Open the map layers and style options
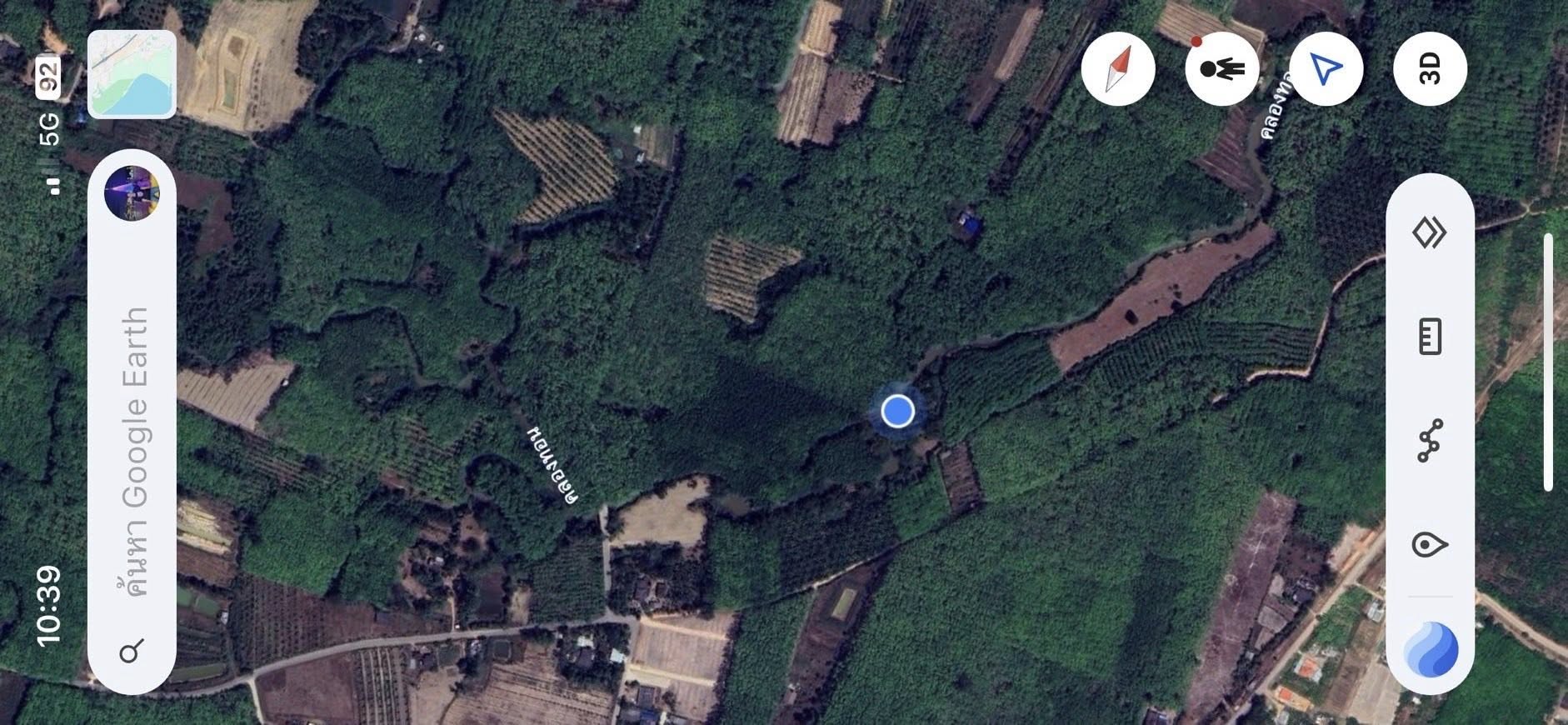1568x725 pixels. pos(1430,232)
